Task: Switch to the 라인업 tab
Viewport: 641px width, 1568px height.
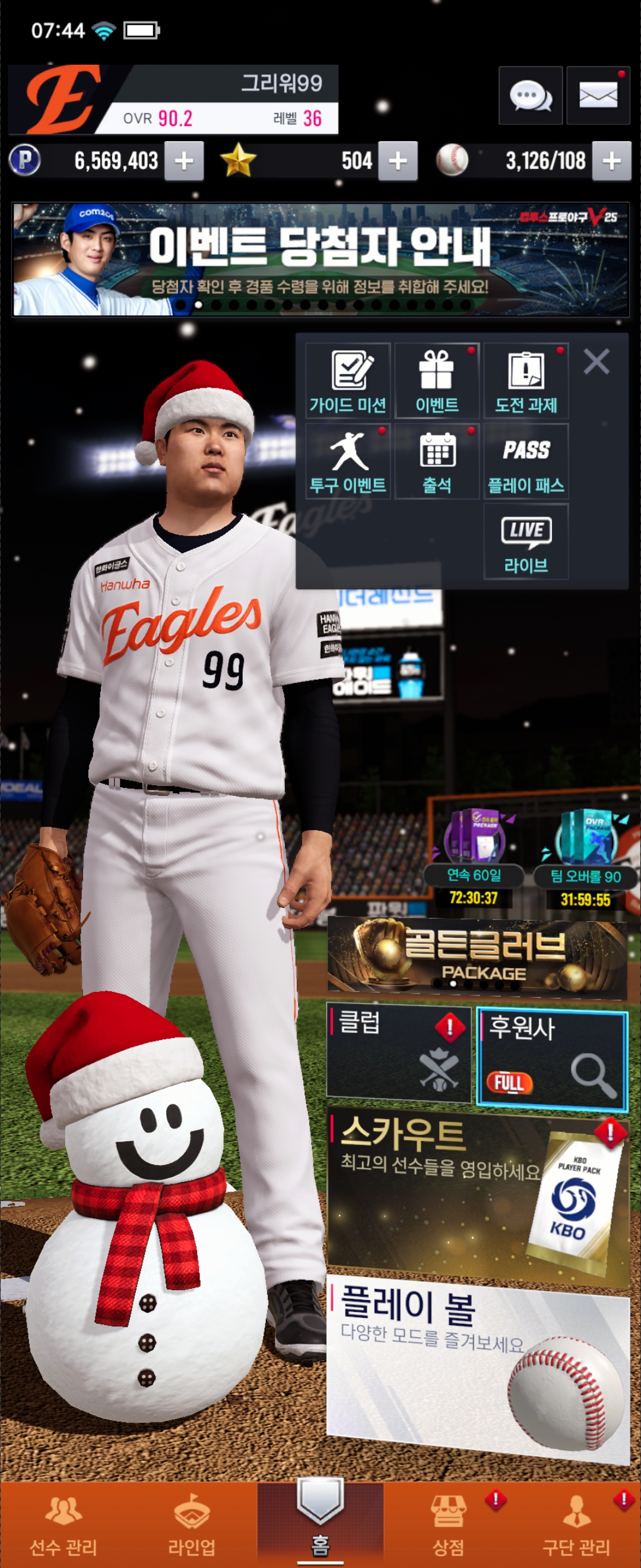Action: [x=192, y=1525]
